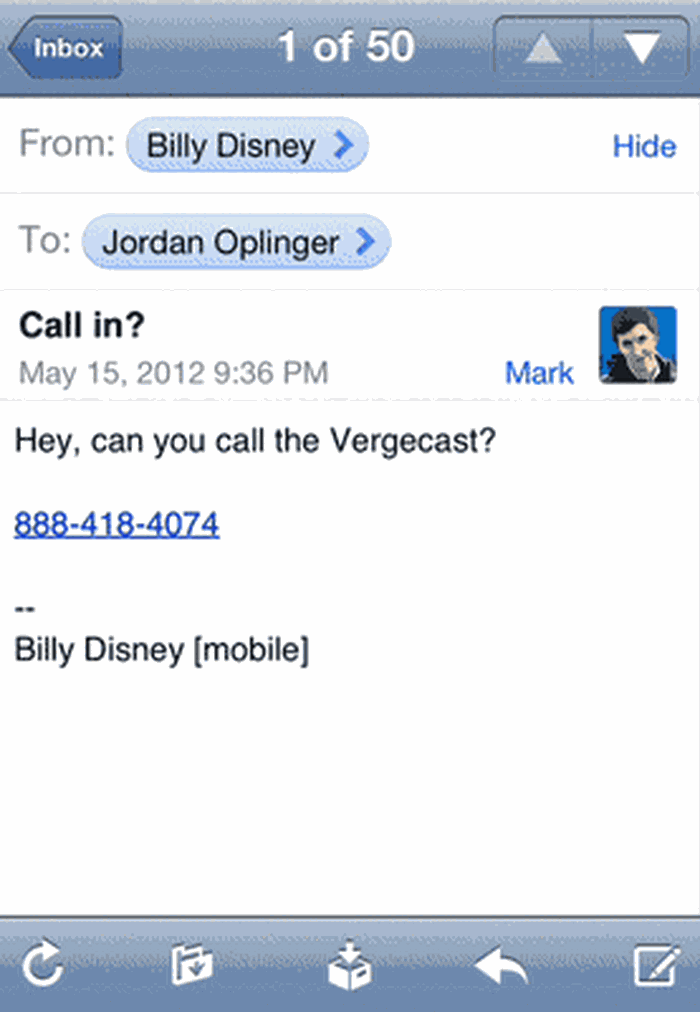Screen dimensions: 700x1012
Task: Reply to Billy Disney's email
Action: click(501, 966)
